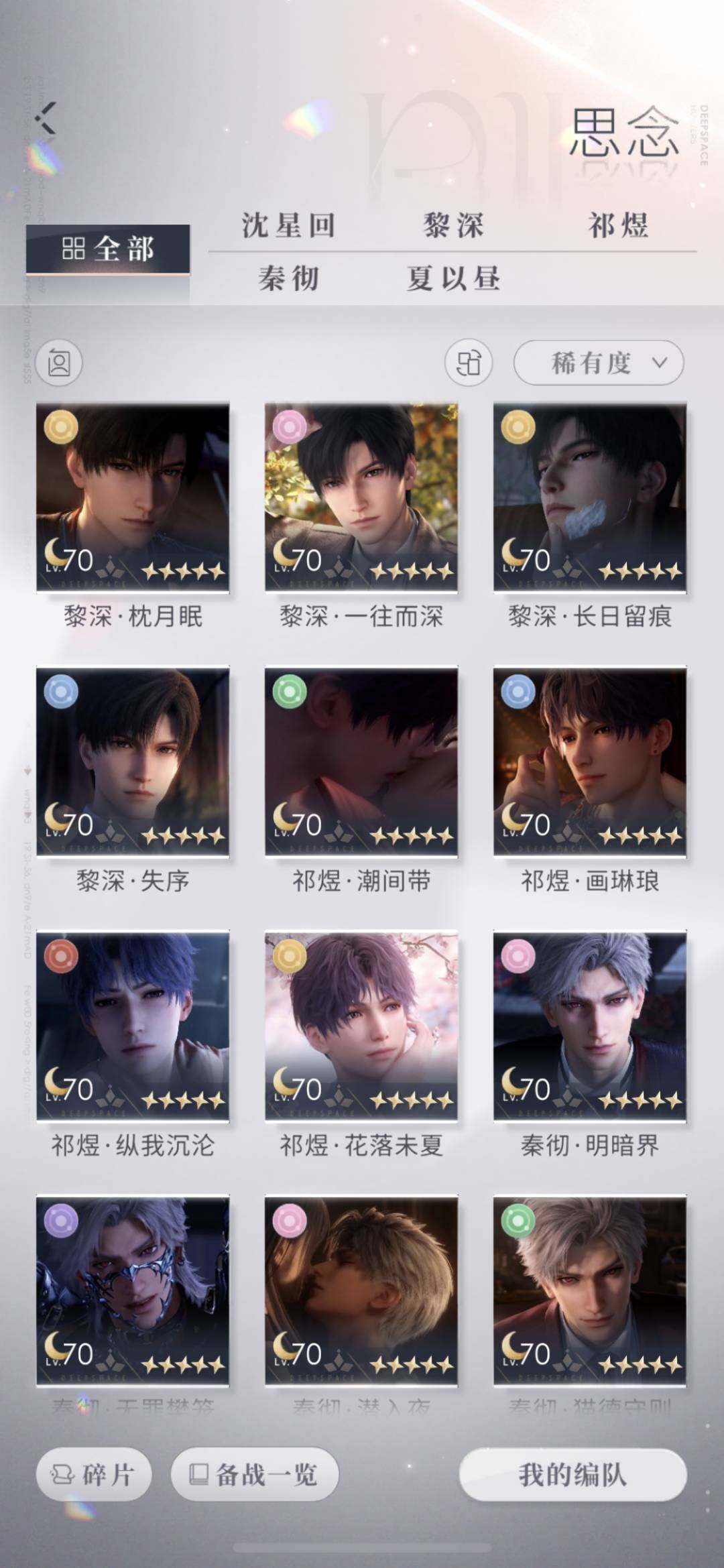Select the 全部 tab
Viewport: 724px width, 1568px height.
click(108, 249)
